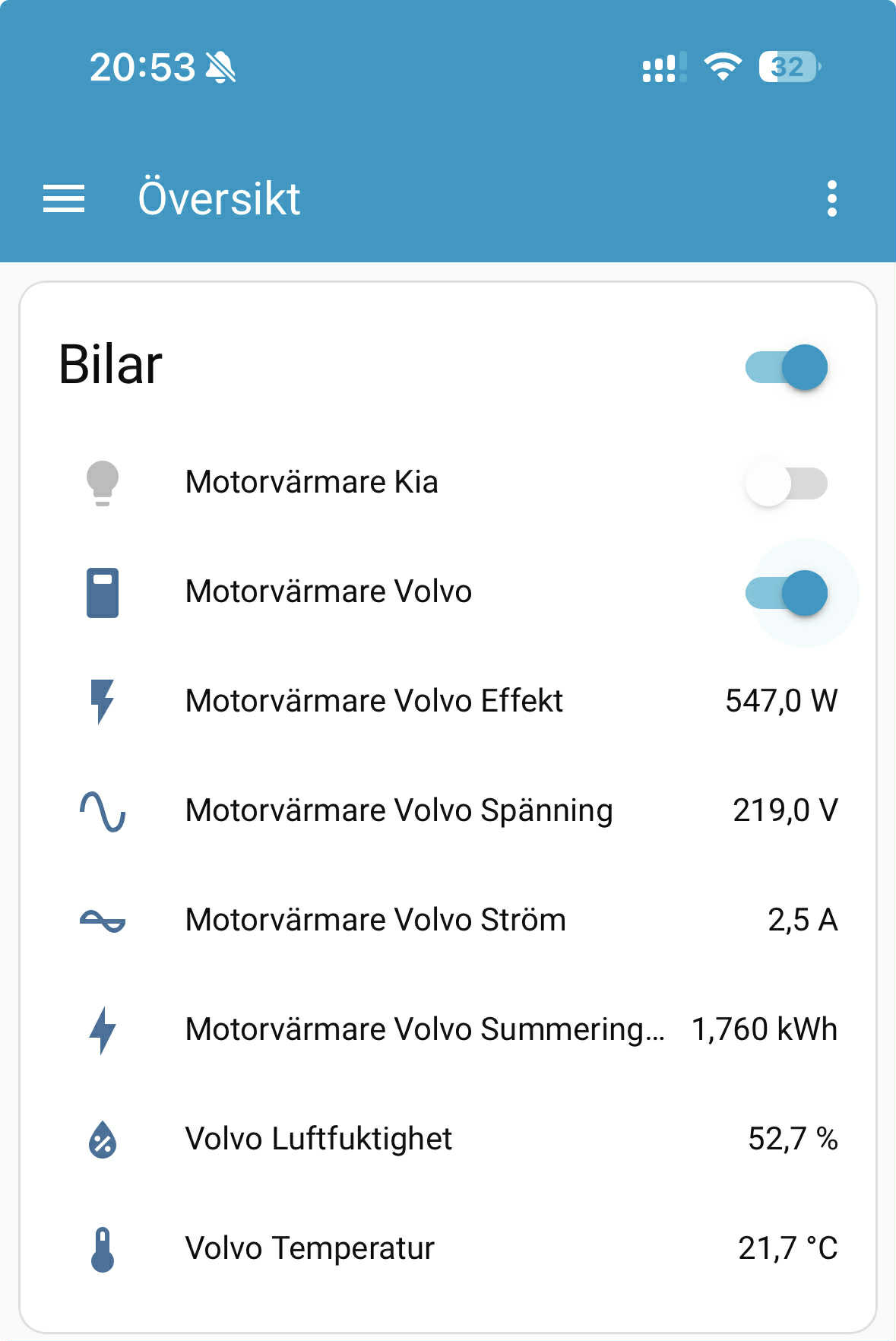This screenshot has width=896, height=1341.
Task: Open Motorvärmare Volvo Effekt details
Action: tap(374, 701)
